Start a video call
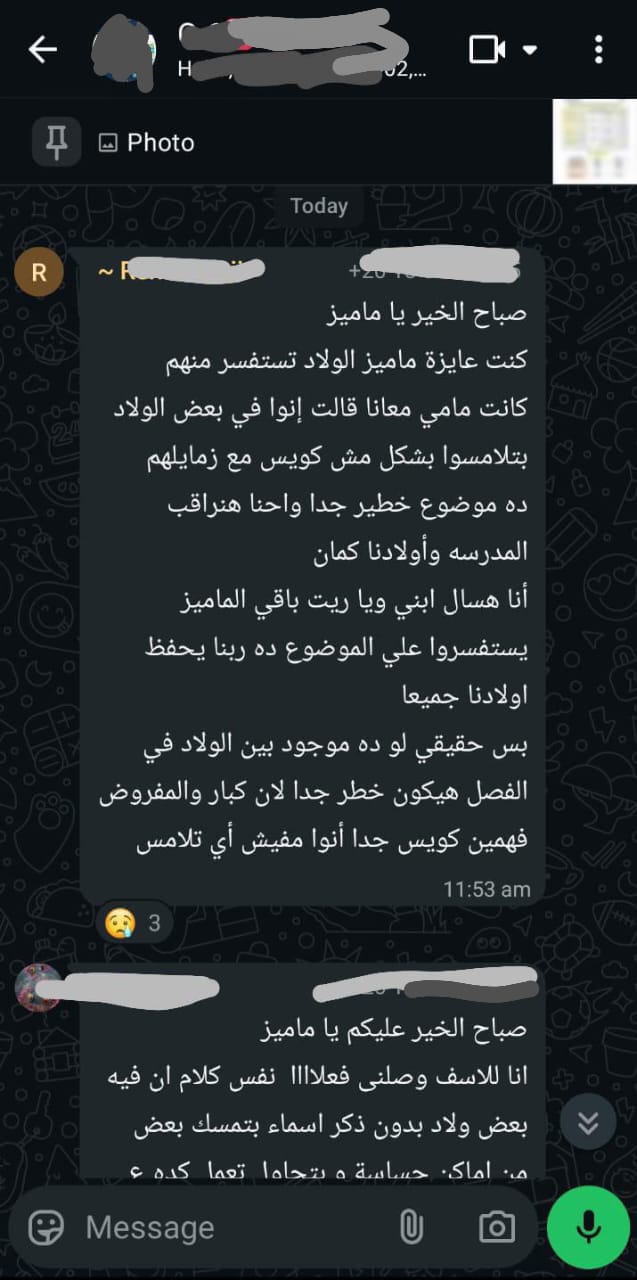637x1280 pixels. [x=488, y=49]
